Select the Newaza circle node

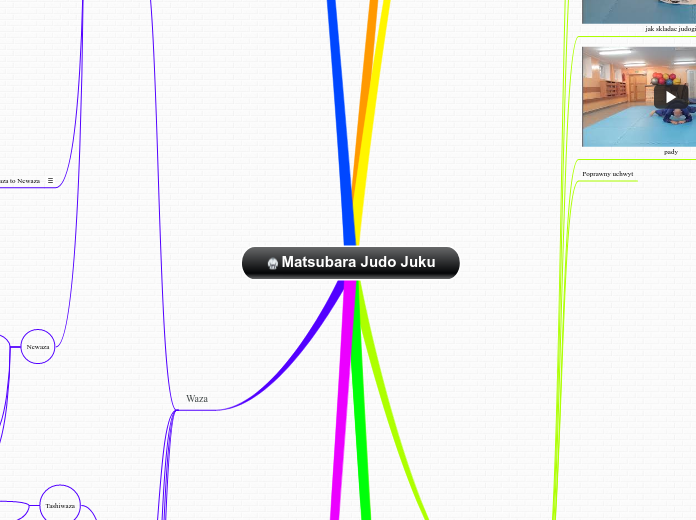pos(38,346)
